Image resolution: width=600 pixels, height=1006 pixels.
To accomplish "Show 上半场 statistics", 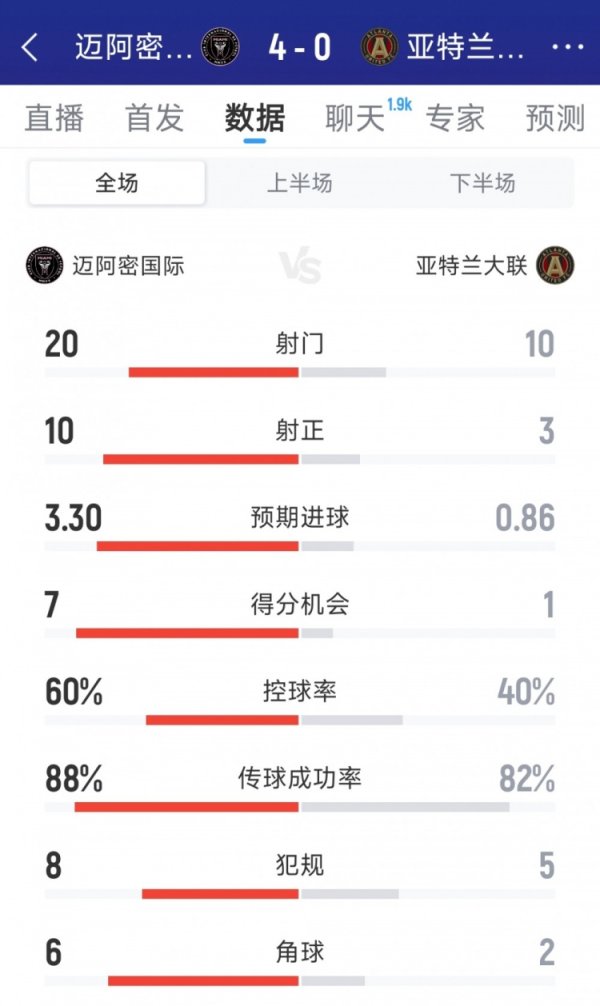I will (x=299, y=183).
